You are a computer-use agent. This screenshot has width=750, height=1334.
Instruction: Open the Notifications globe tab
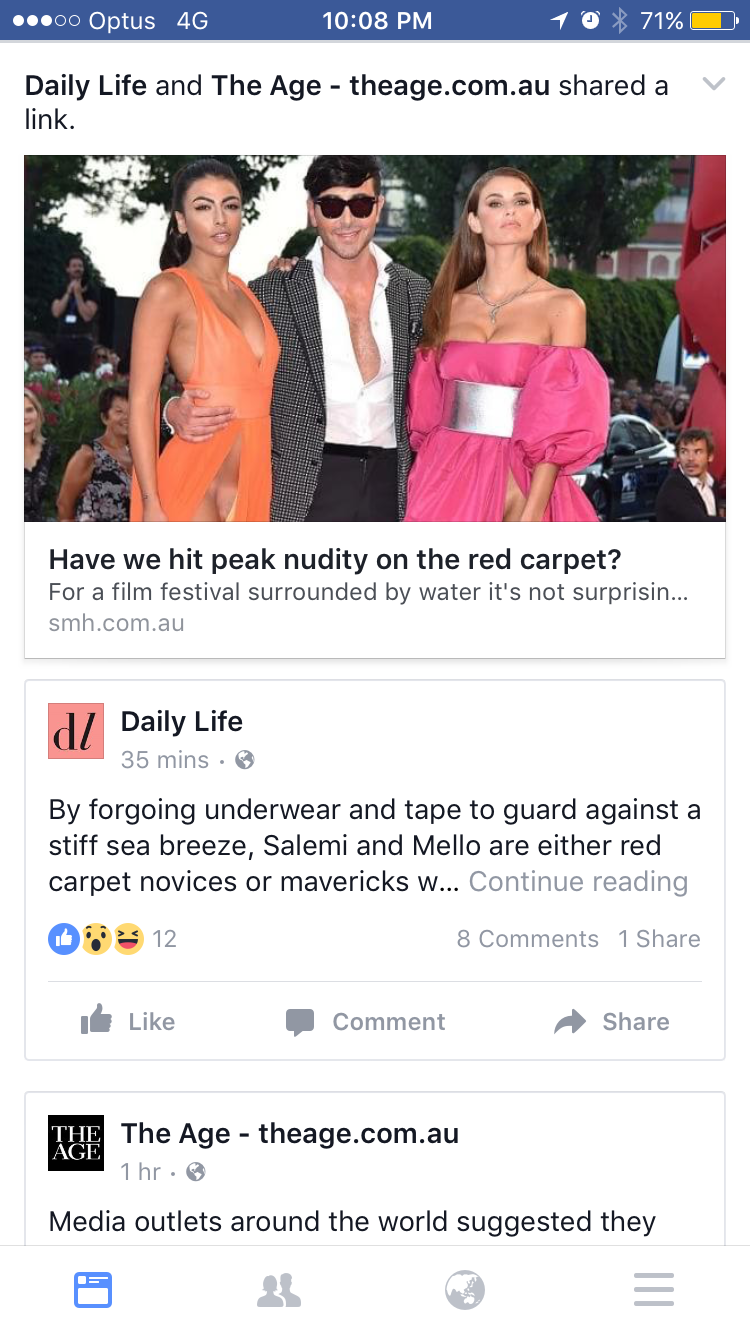point(465,1290)
